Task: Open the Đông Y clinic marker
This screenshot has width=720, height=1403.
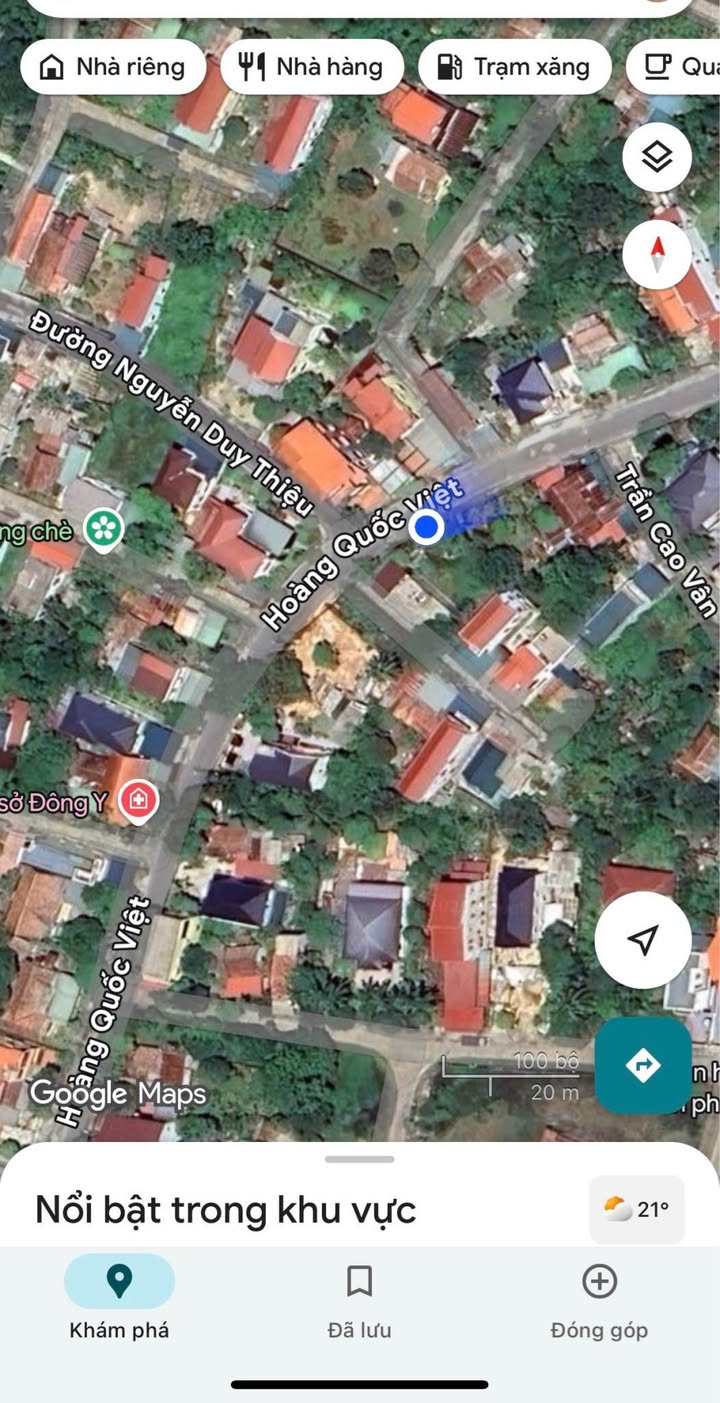Action: point(138,801)
